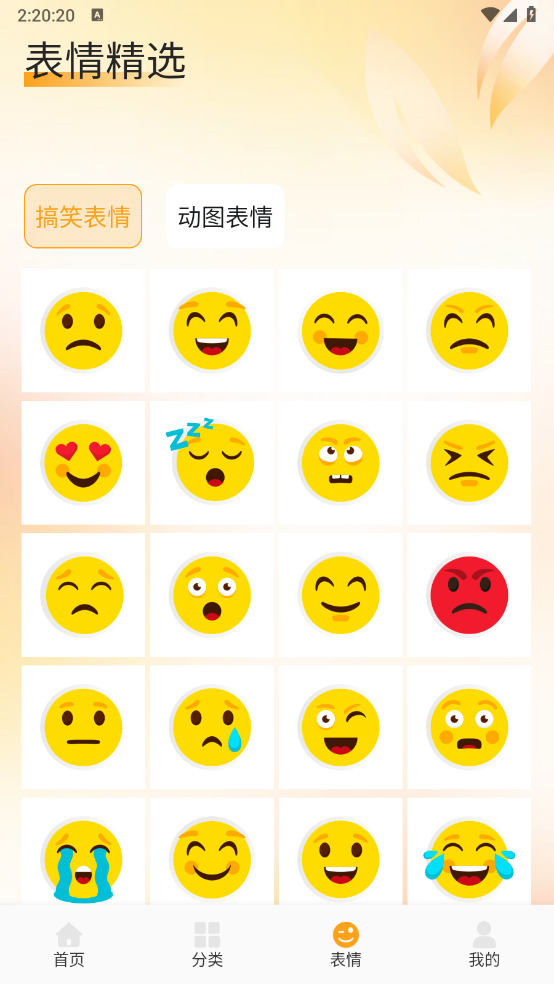
Task: Go to the 首页 tab
Action: pos(69,944)
